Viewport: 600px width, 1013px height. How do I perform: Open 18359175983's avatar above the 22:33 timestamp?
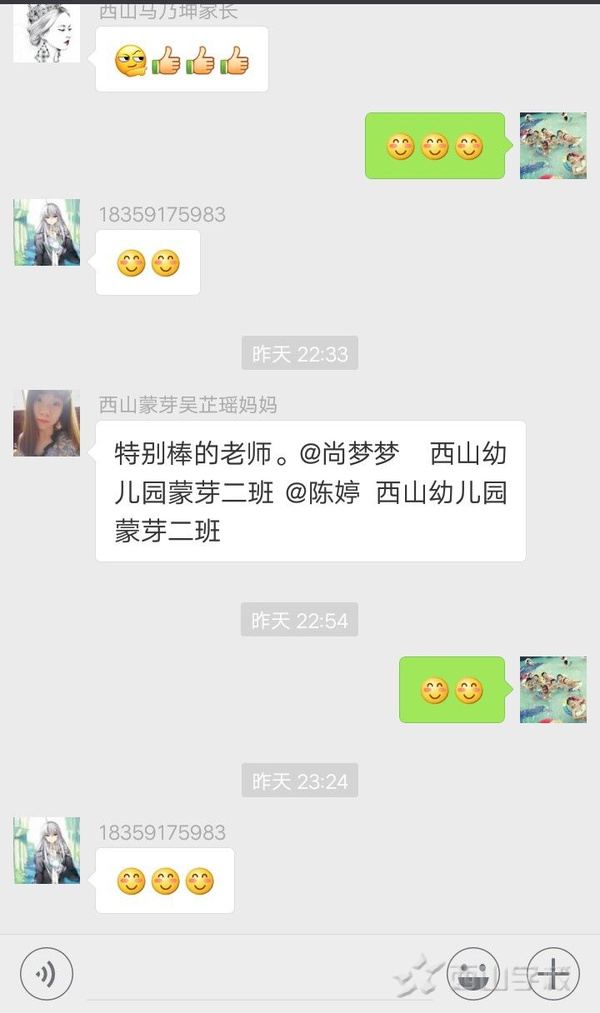coord(46,232)
